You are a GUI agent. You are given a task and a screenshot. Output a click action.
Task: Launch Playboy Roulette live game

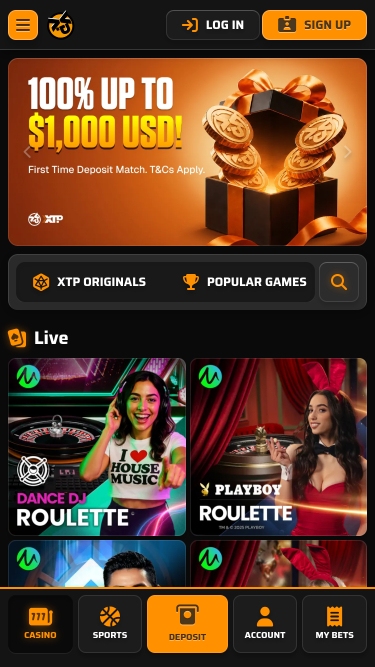278,447
